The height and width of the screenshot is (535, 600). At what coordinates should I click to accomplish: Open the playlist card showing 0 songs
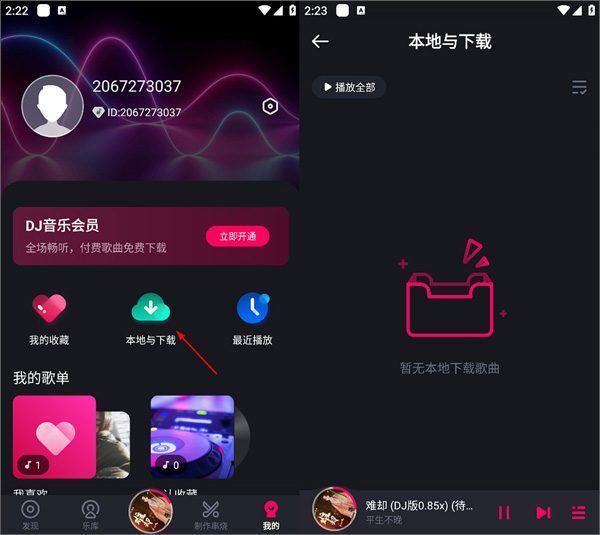[192, 437]
